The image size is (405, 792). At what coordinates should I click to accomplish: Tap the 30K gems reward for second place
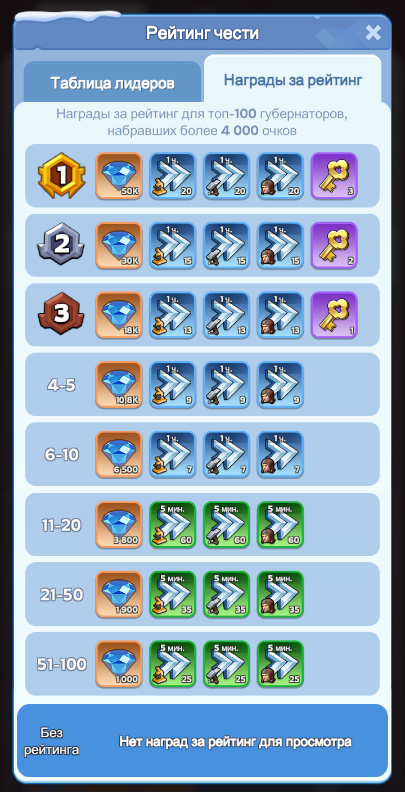click(x=119, y=245)
